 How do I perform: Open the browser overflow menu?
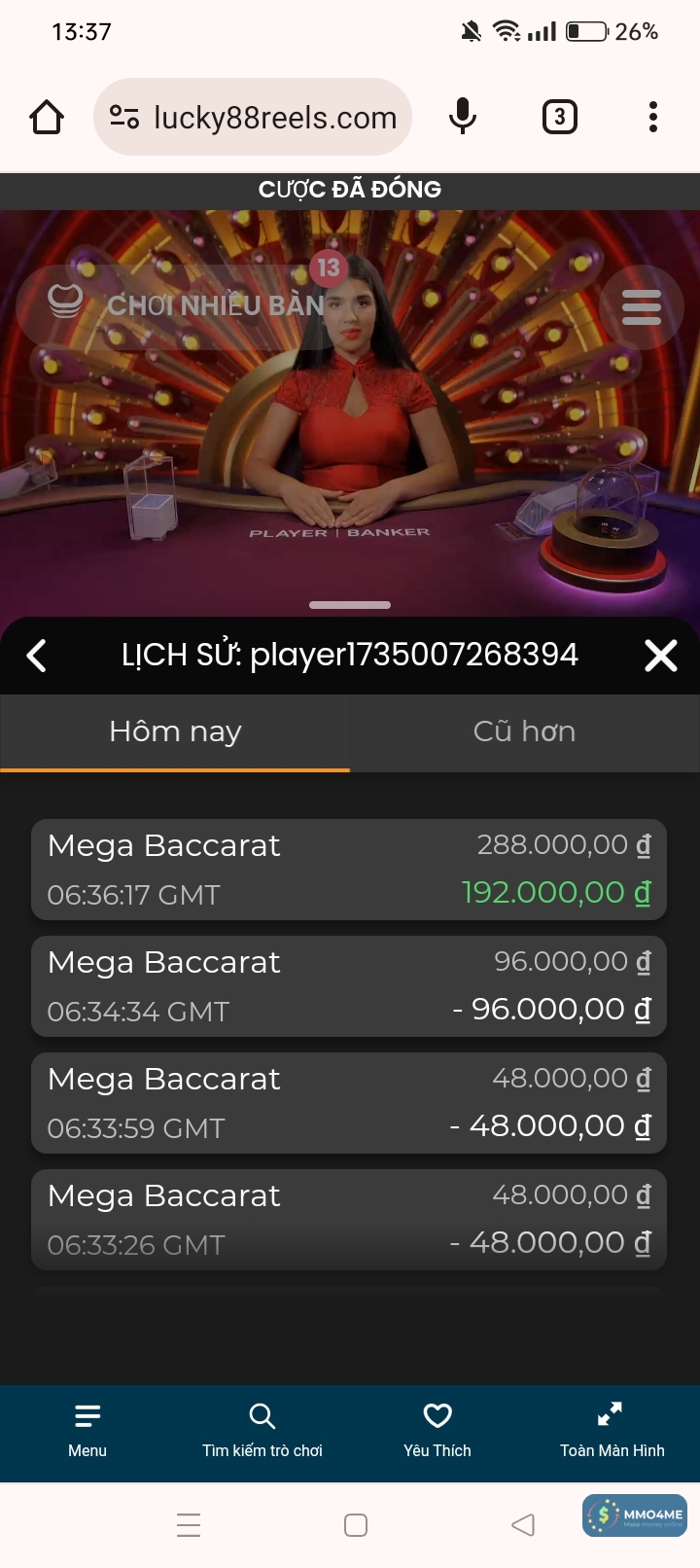click(653, 118)
